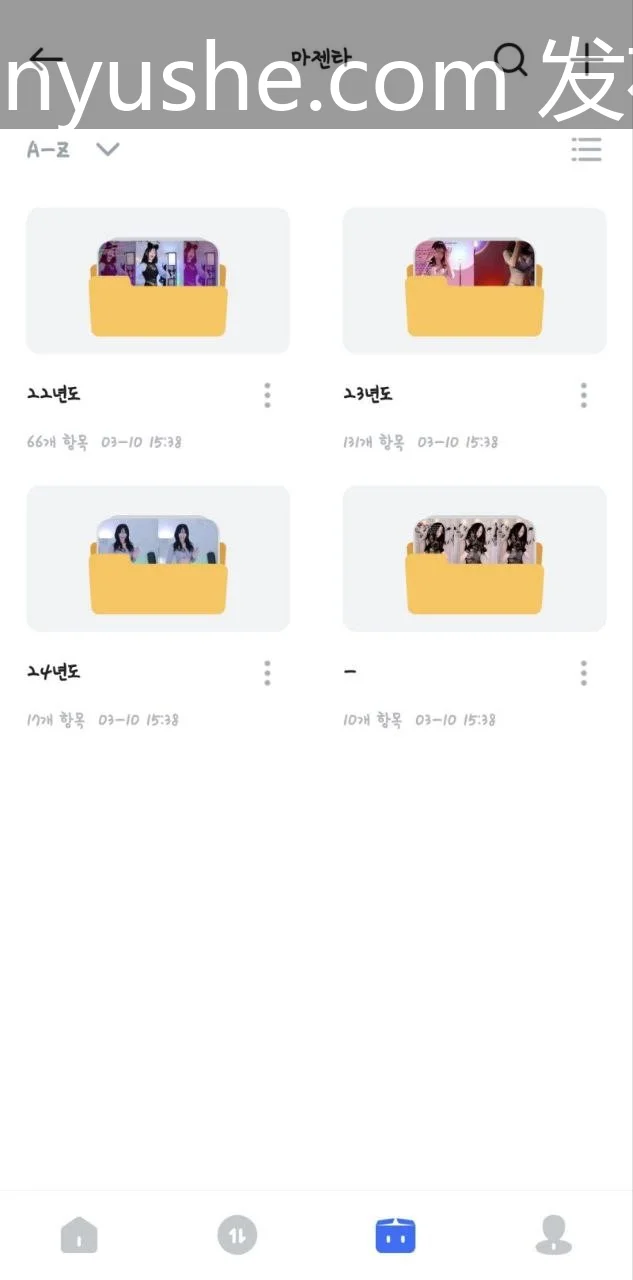
Task: Switch to list view layout
Action: point(586,150)
